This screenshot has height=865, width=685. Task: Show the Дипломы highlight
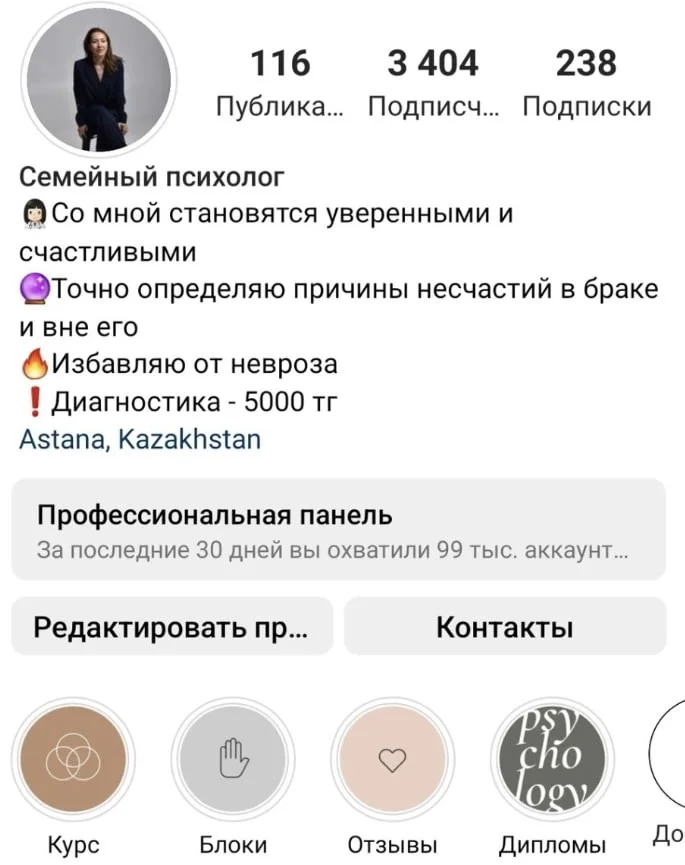(552, 759)
